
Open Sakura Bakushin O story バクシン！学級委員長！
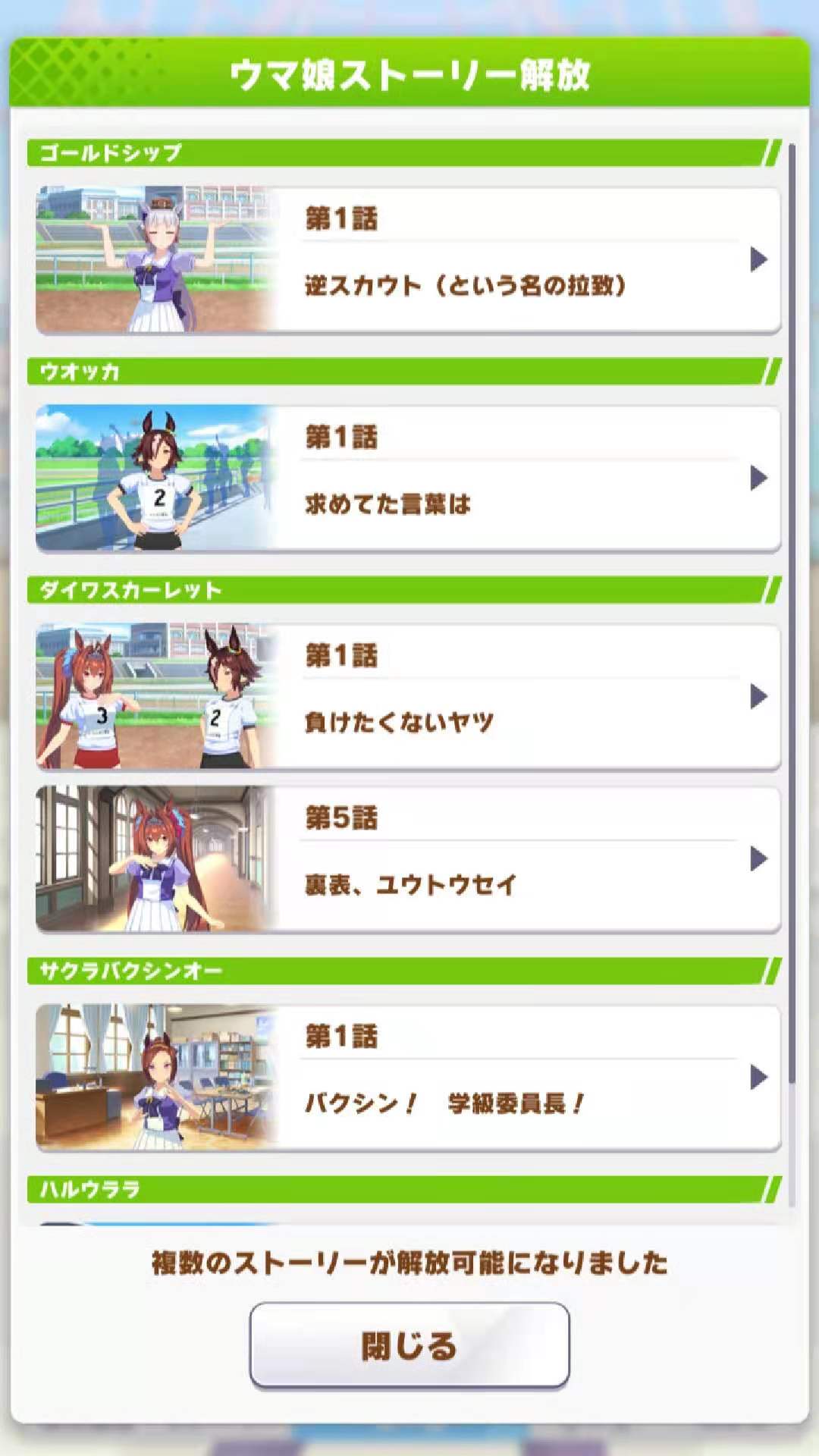pos(408,1077)
